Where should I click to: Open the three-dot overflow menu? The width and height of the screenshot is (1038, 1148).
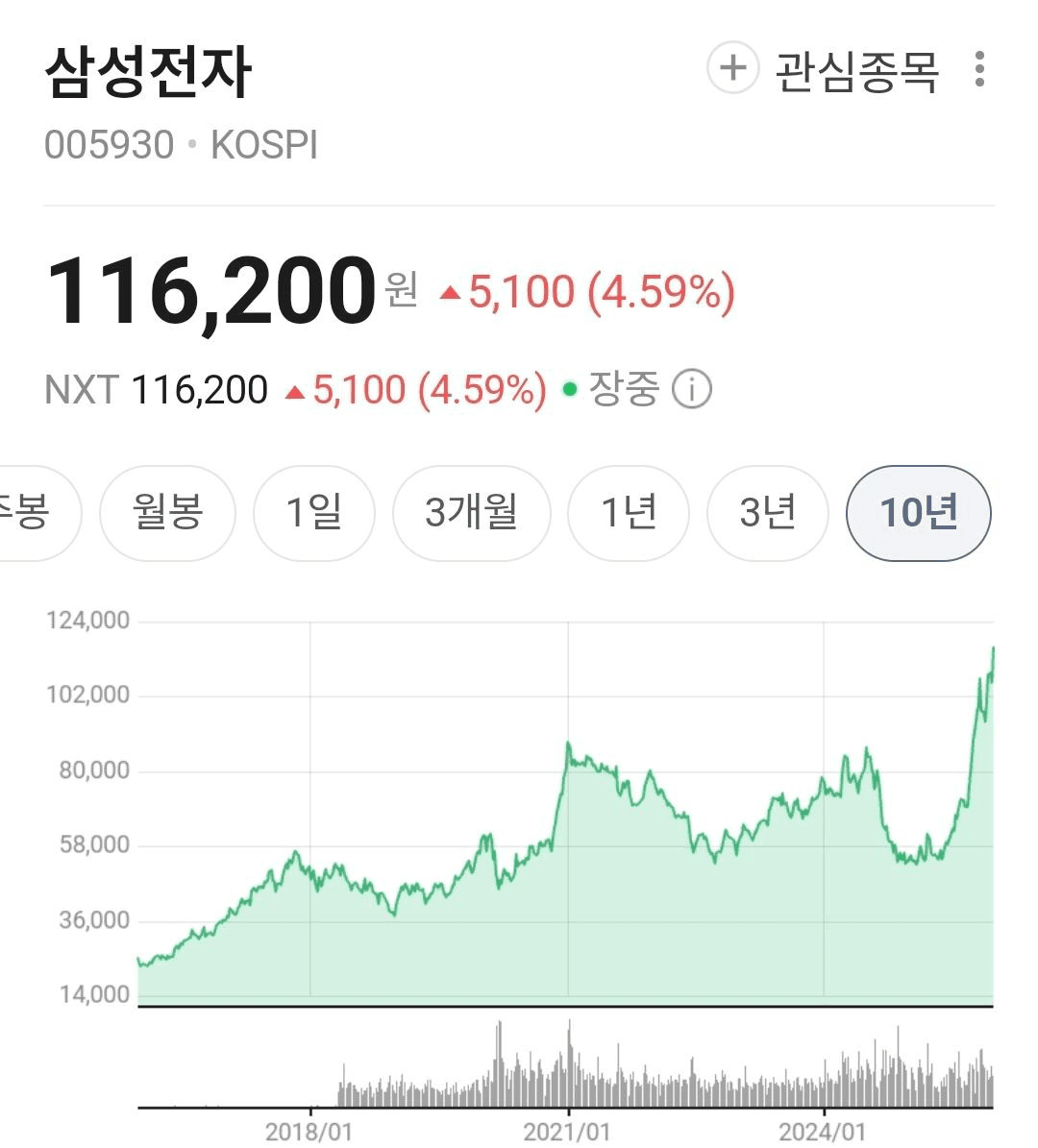click(978, 70)
